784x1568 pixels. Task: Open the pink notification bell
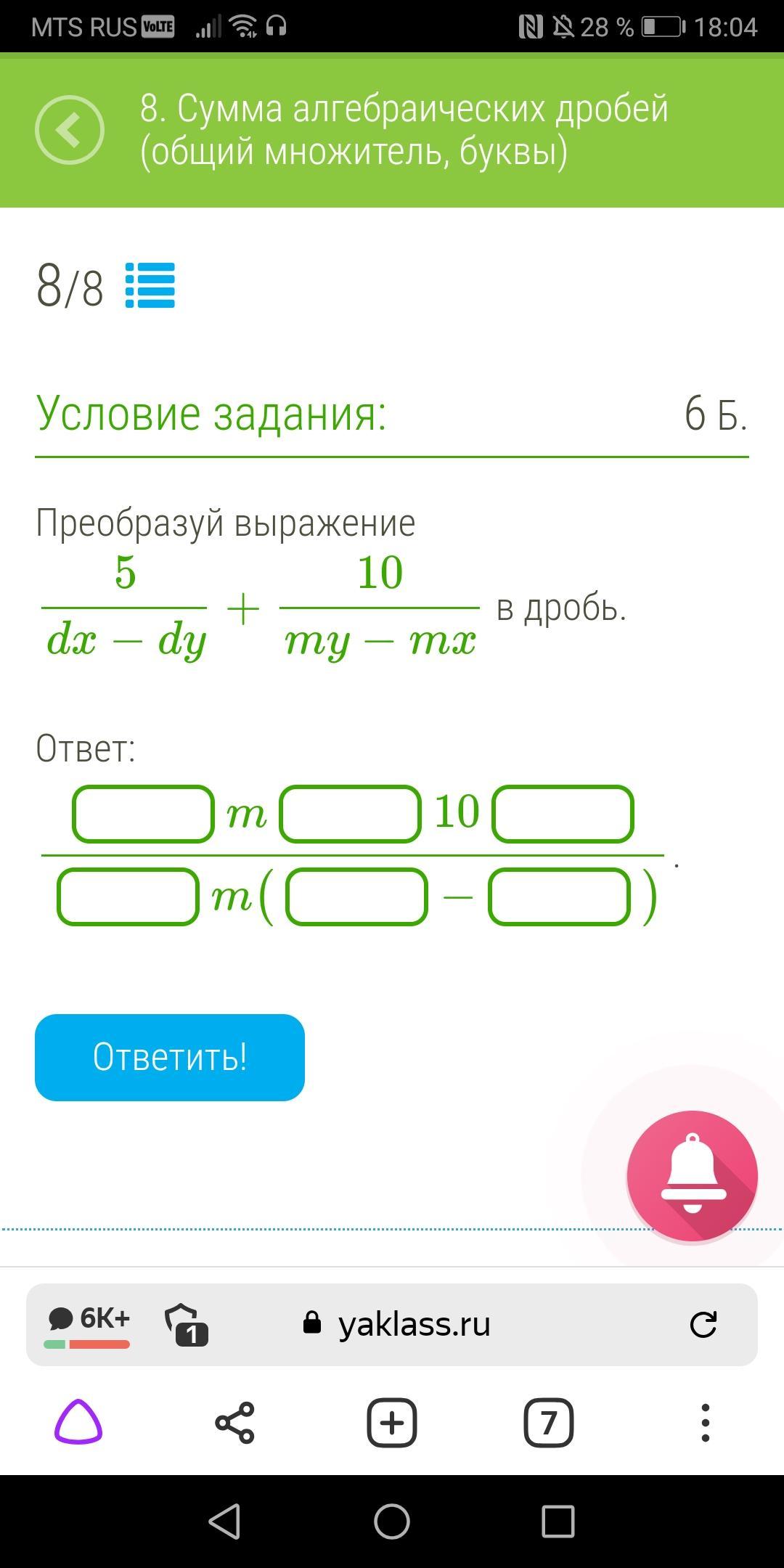click(x=692, y=1175)
